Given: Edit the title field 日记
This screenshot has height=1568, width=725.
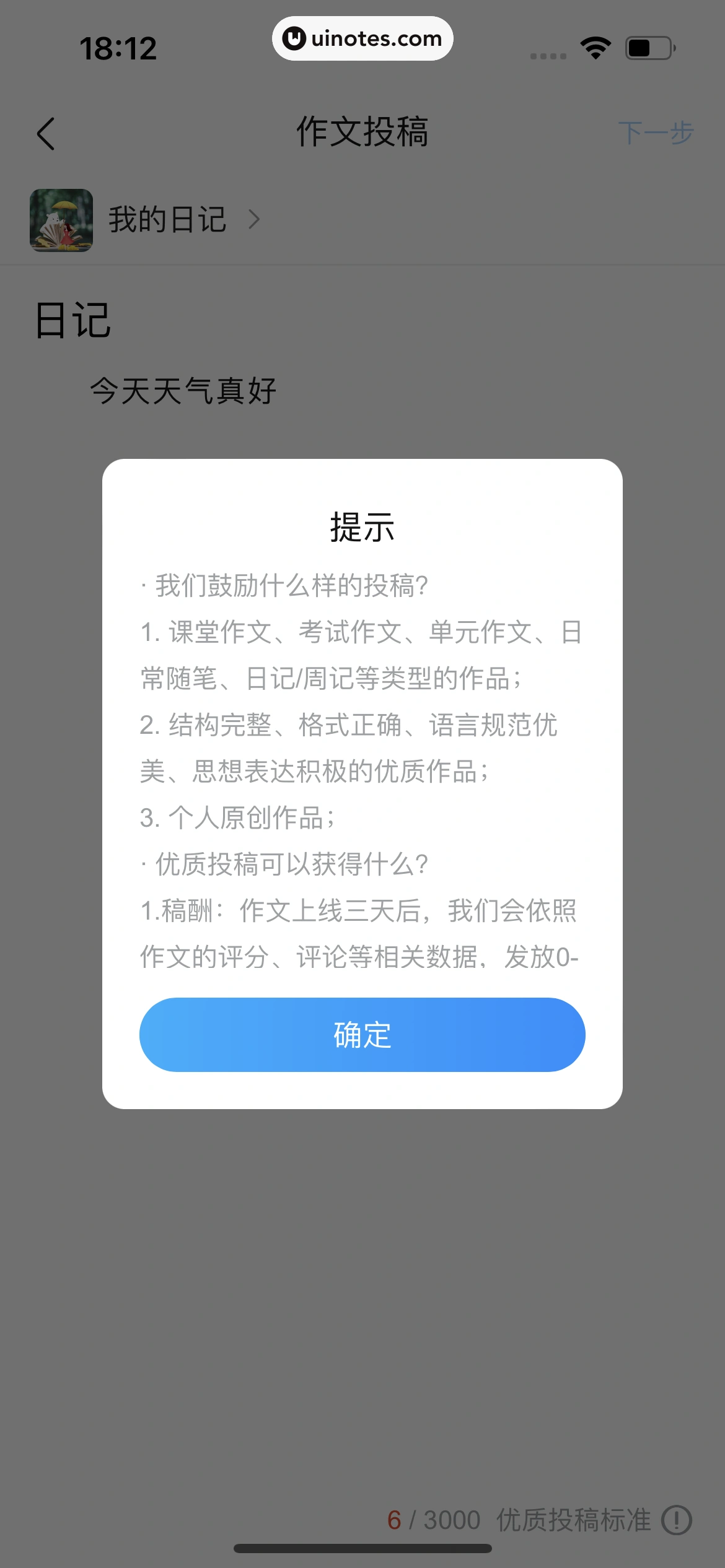Looking at the screenshot, I should 73,321.
